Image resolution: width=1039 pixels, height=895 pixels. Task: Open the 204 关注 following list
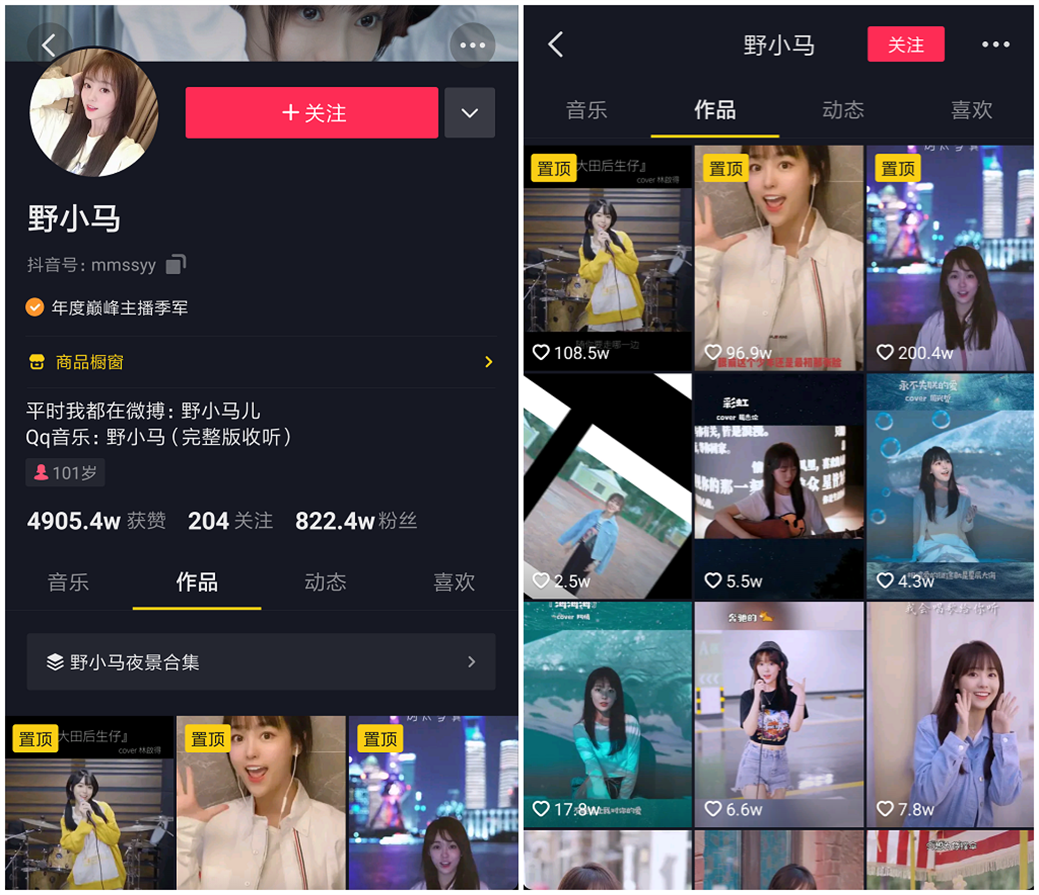(x=230, y=521)
